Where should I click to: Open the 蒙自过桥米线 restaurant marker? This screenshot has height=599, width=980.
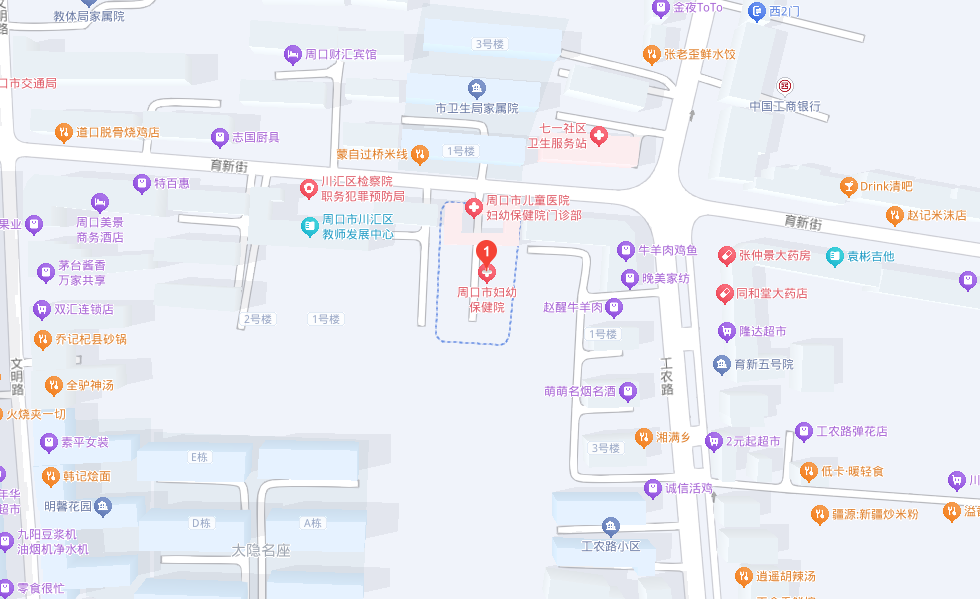tap(421, 153)
